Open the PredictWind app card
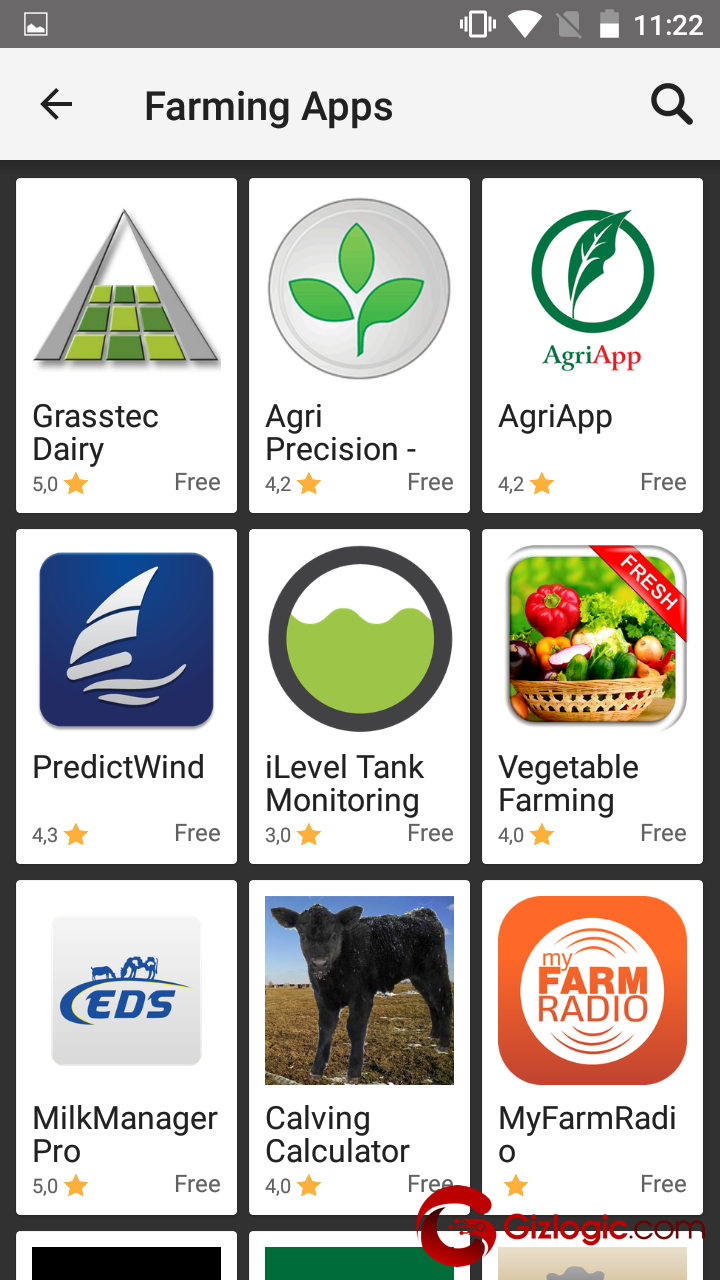 pyautogui.click(x=127, y=696)
